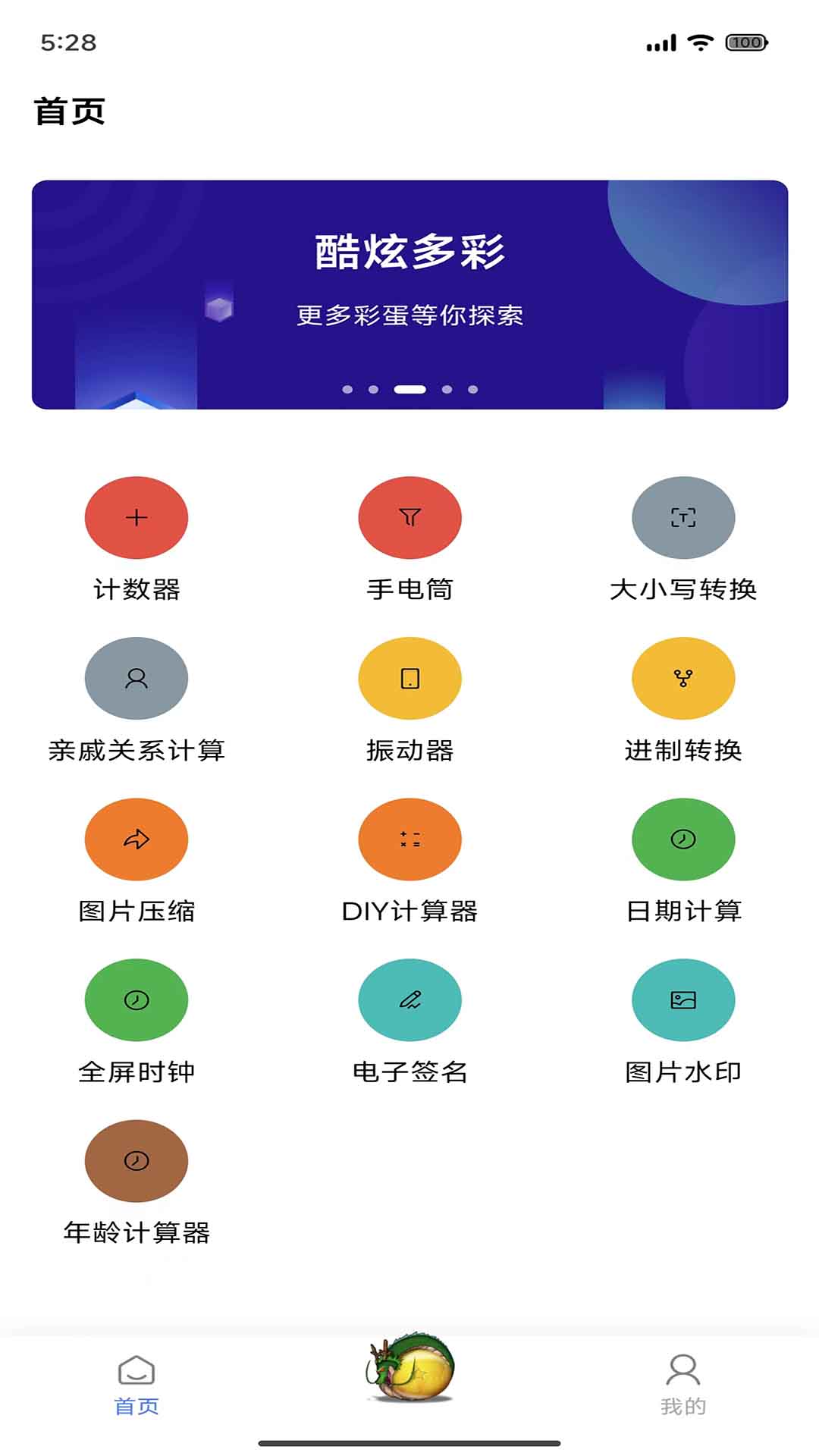This screenshot has width=819, height=1456.
Task: Show the 全屏时钟 fullscreen clock
Action: click(x=136, y=1000)
